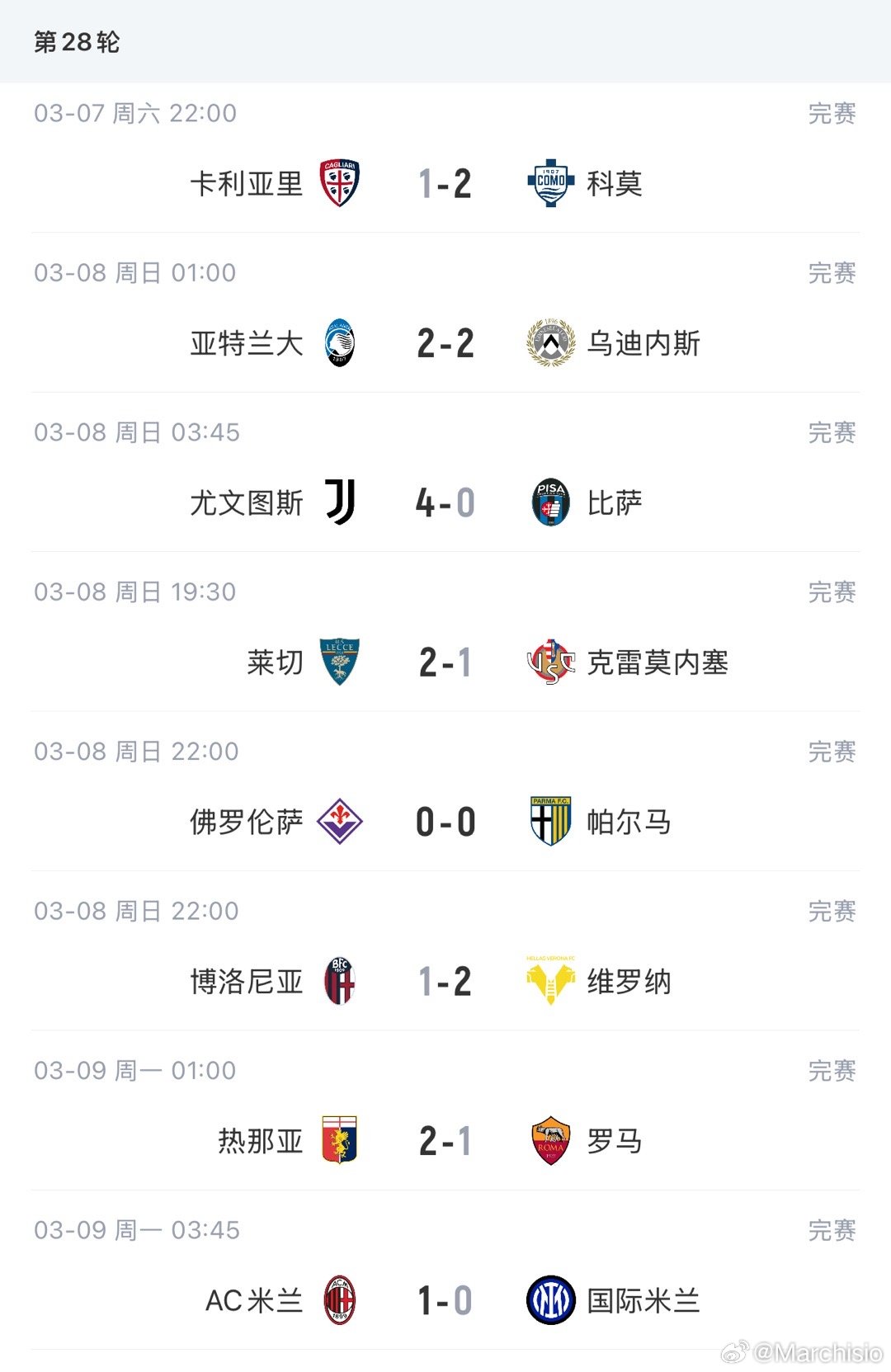Select the Juventus club badge

338,501
